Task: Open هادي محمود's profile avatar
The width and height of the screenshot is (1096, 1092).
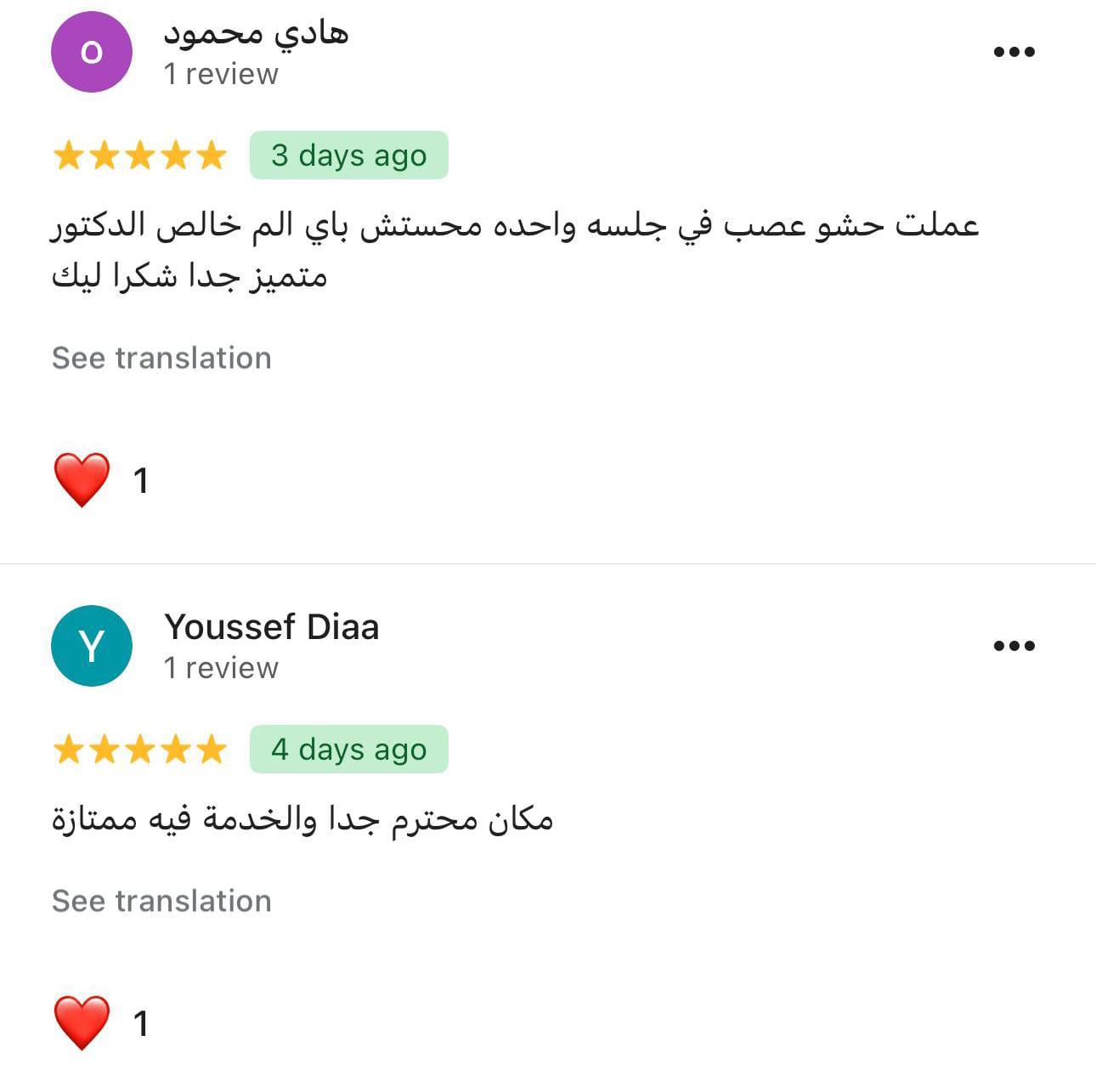Action: [92, 52]
